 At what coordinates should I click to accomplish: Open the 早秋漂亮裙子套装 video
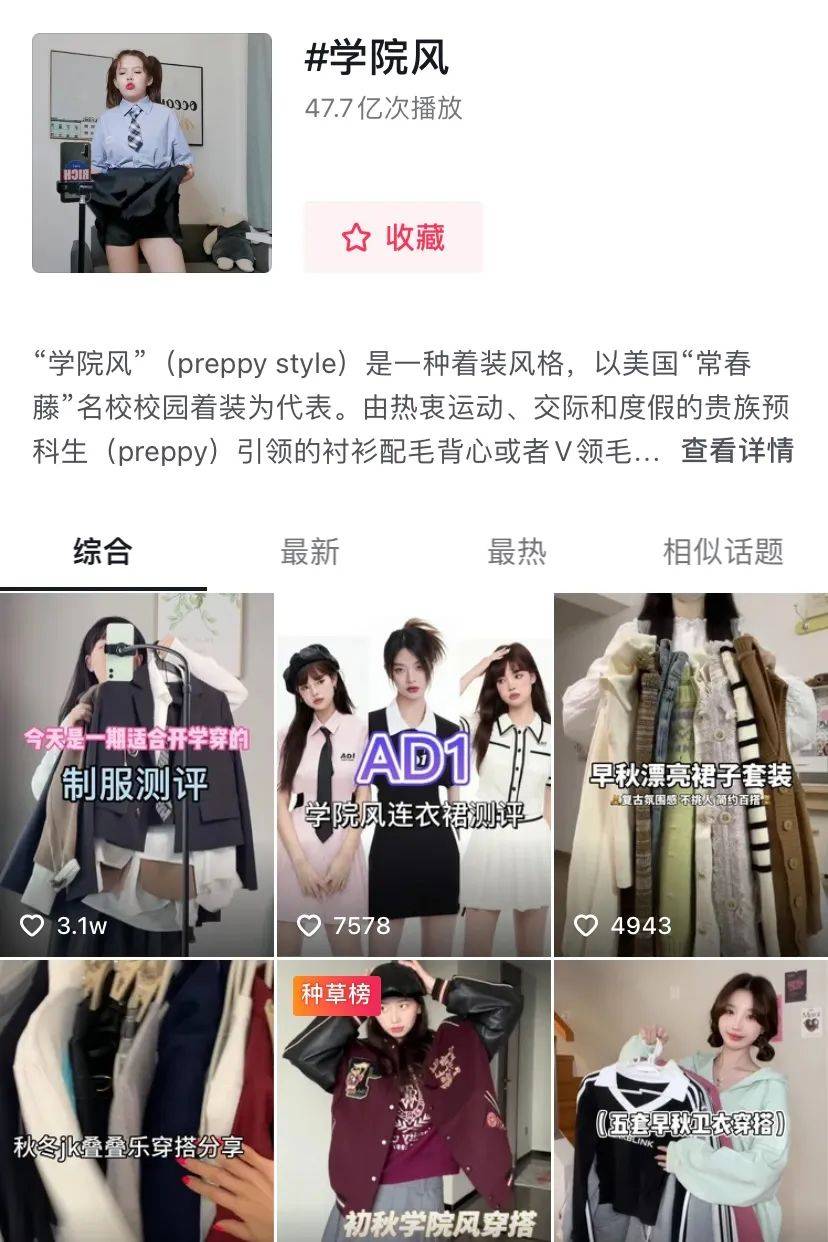tap(691, 775)
